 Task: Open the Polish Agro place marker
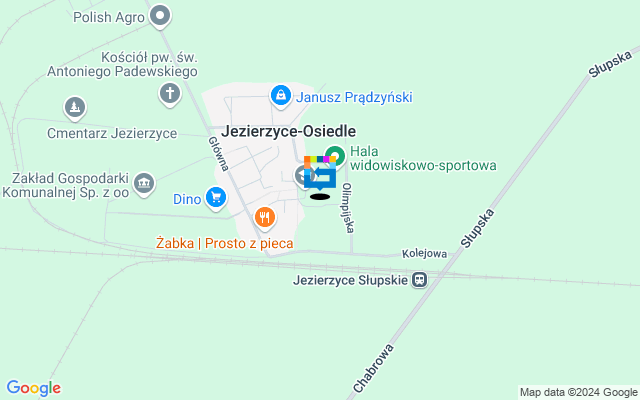tap(160, 16)
